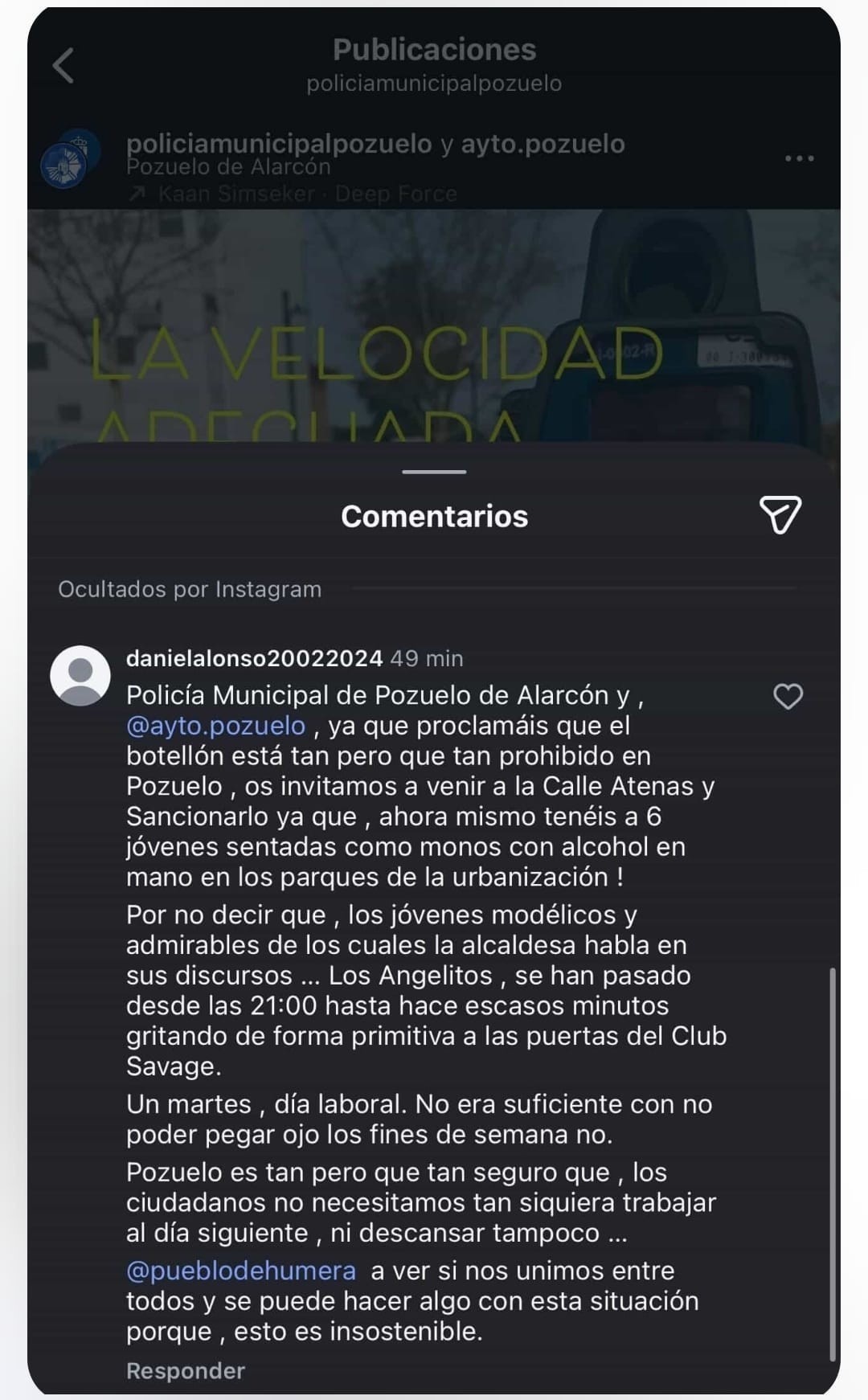Open the danielalonso20022024 username
Screen dimensions: 868x1400
point(254,658)
